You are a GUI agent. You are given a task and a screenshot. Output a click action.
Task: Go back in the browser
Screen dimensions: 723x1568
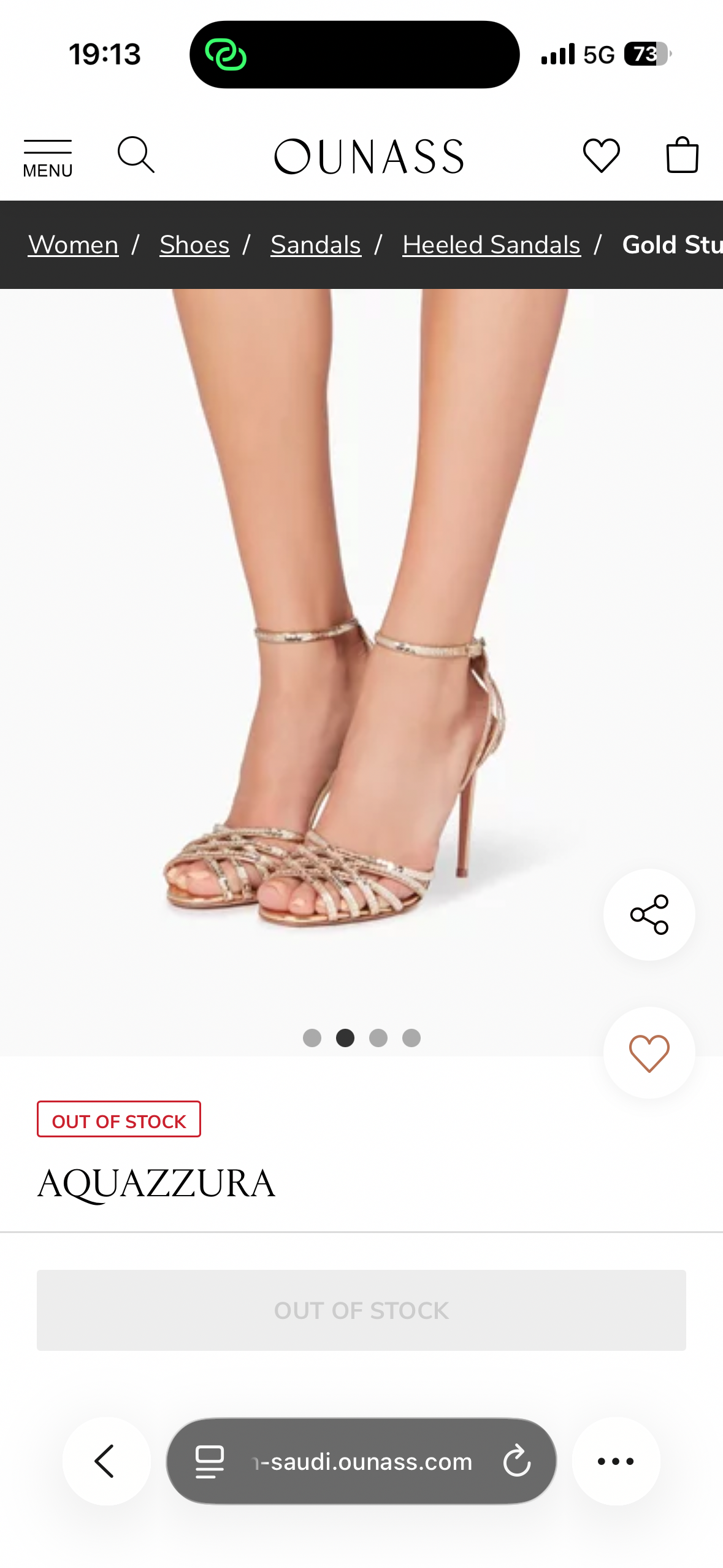coord(106,1461)
